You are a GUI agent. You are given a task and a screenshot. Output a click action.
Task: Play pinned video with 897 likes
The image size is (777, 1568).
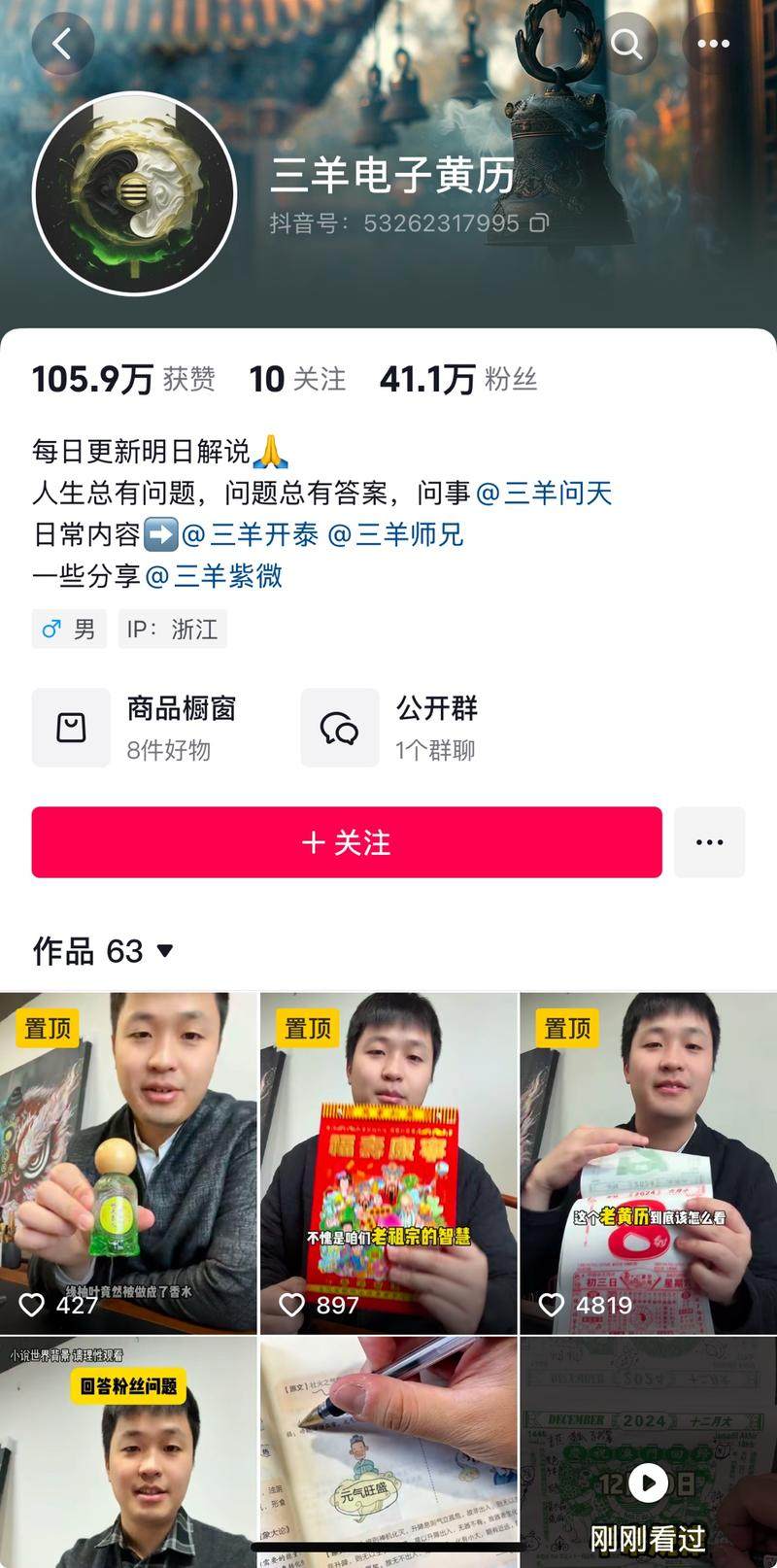tap(388, 1161)
